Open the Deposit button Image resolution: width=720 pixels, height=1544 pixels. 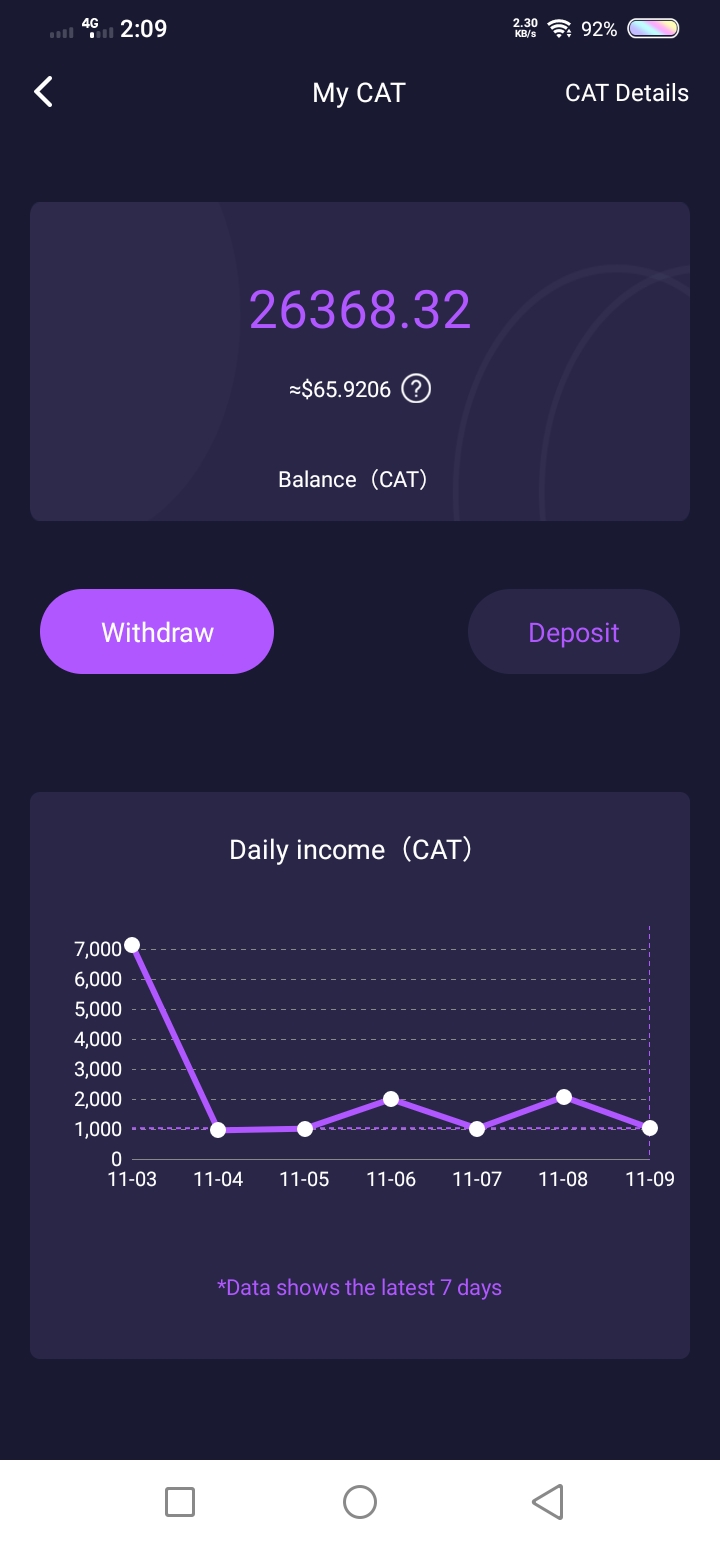[x=574, y=632]
